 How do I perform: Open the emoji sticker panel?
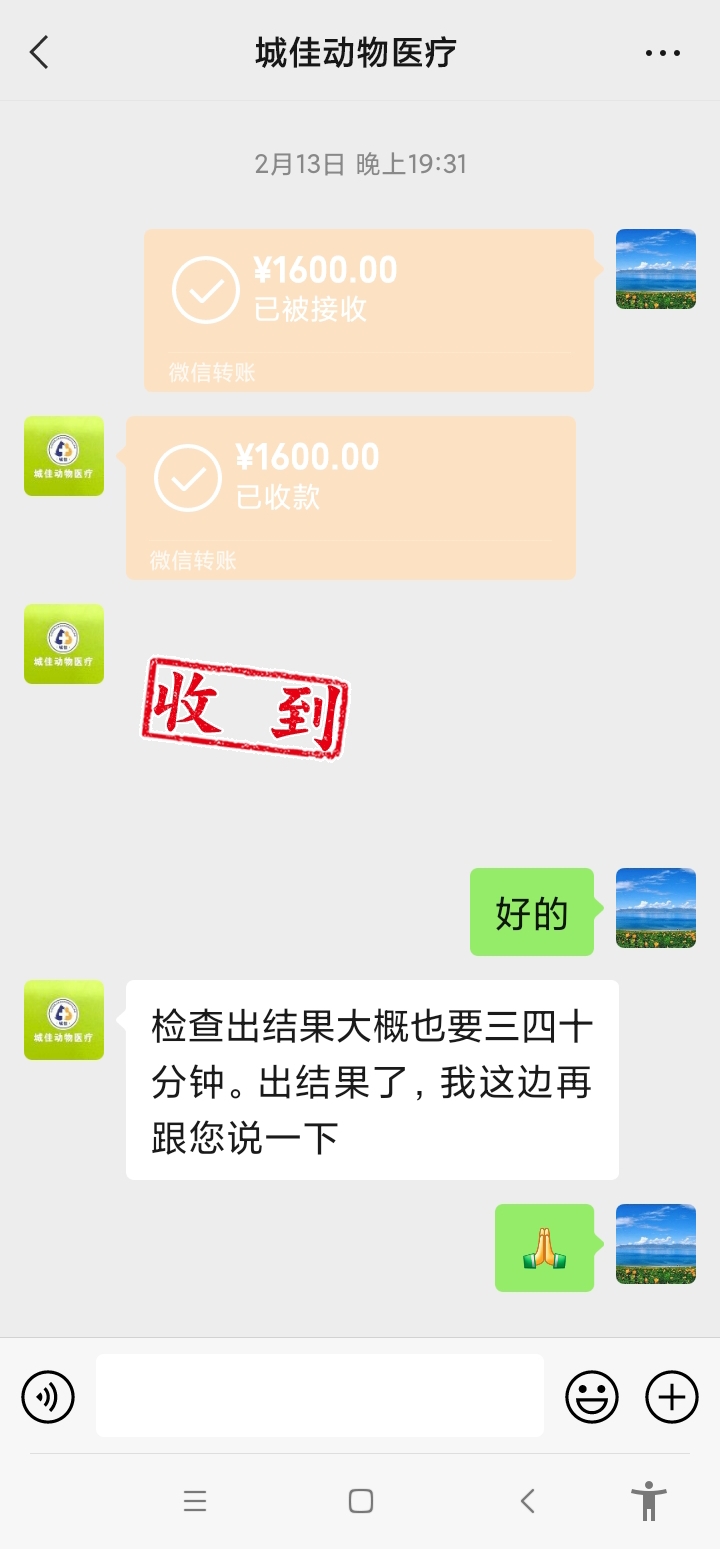tap(592, 1396)
